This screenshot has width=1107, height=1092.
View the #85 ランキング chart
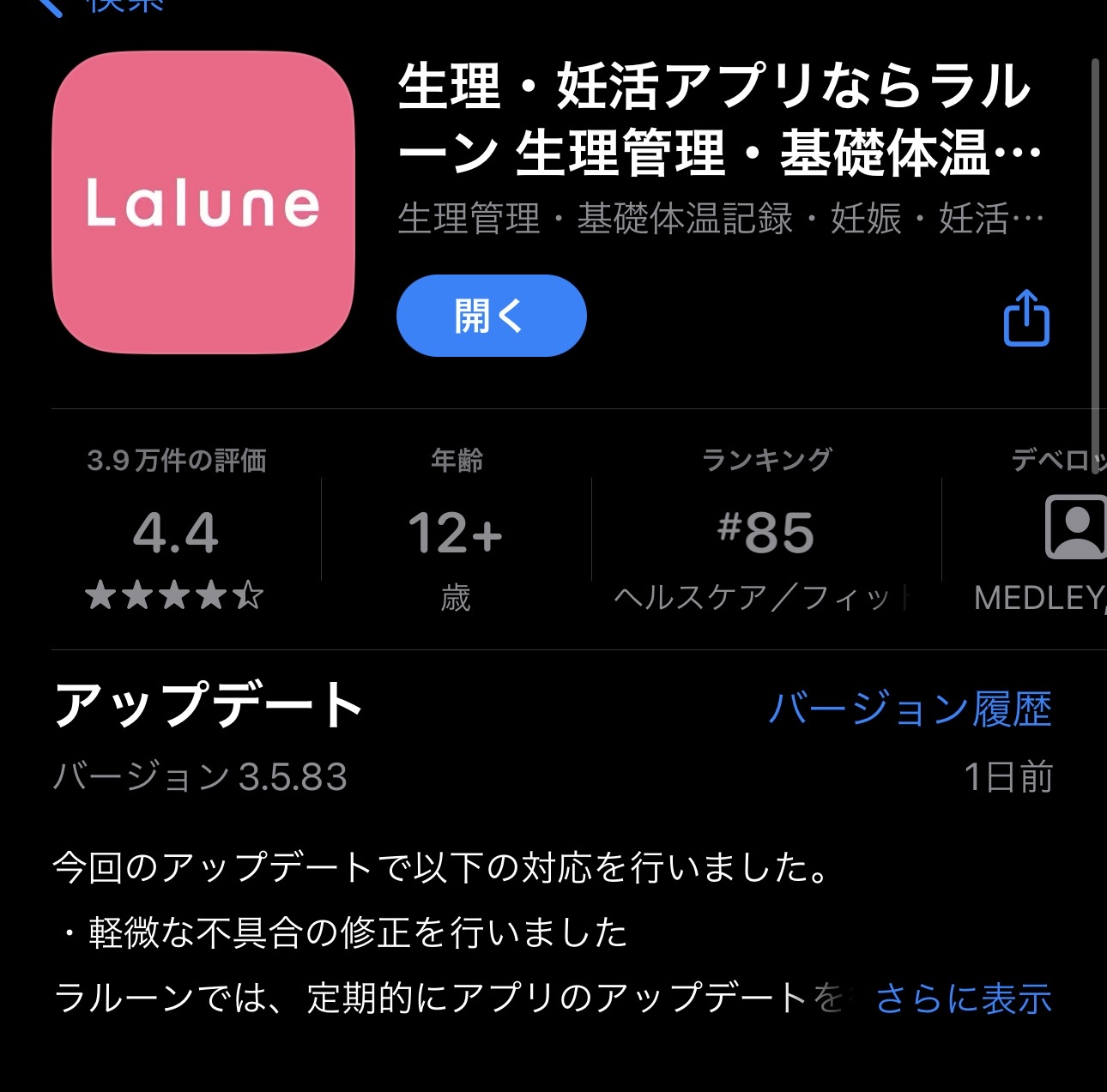[x=766, y=532]
